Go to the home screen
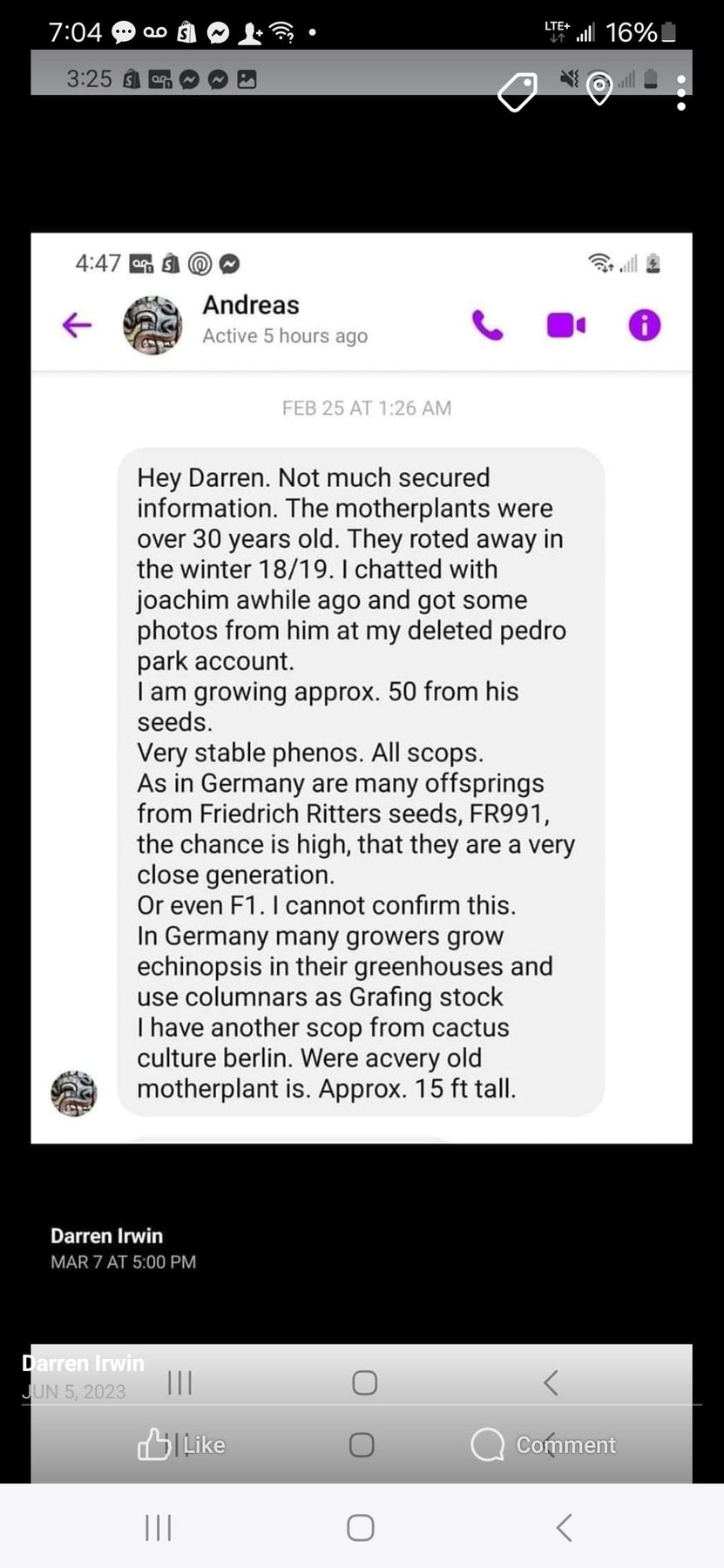The width and height of the screenshot is (724, 1568). tap(361, 1527)
